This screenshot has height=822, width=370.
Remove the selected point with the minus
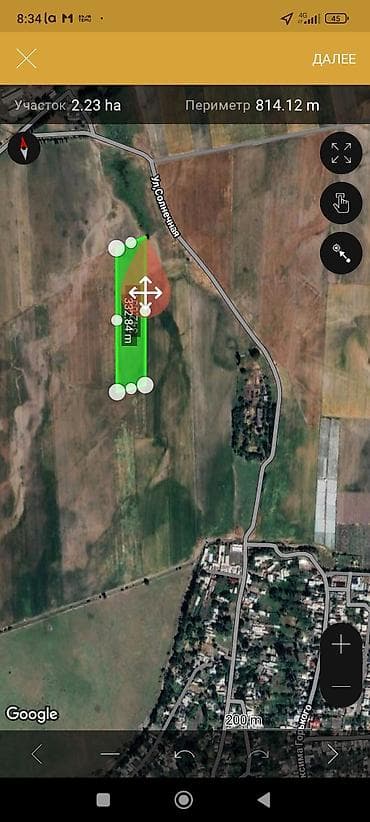[x=110, y=754]
